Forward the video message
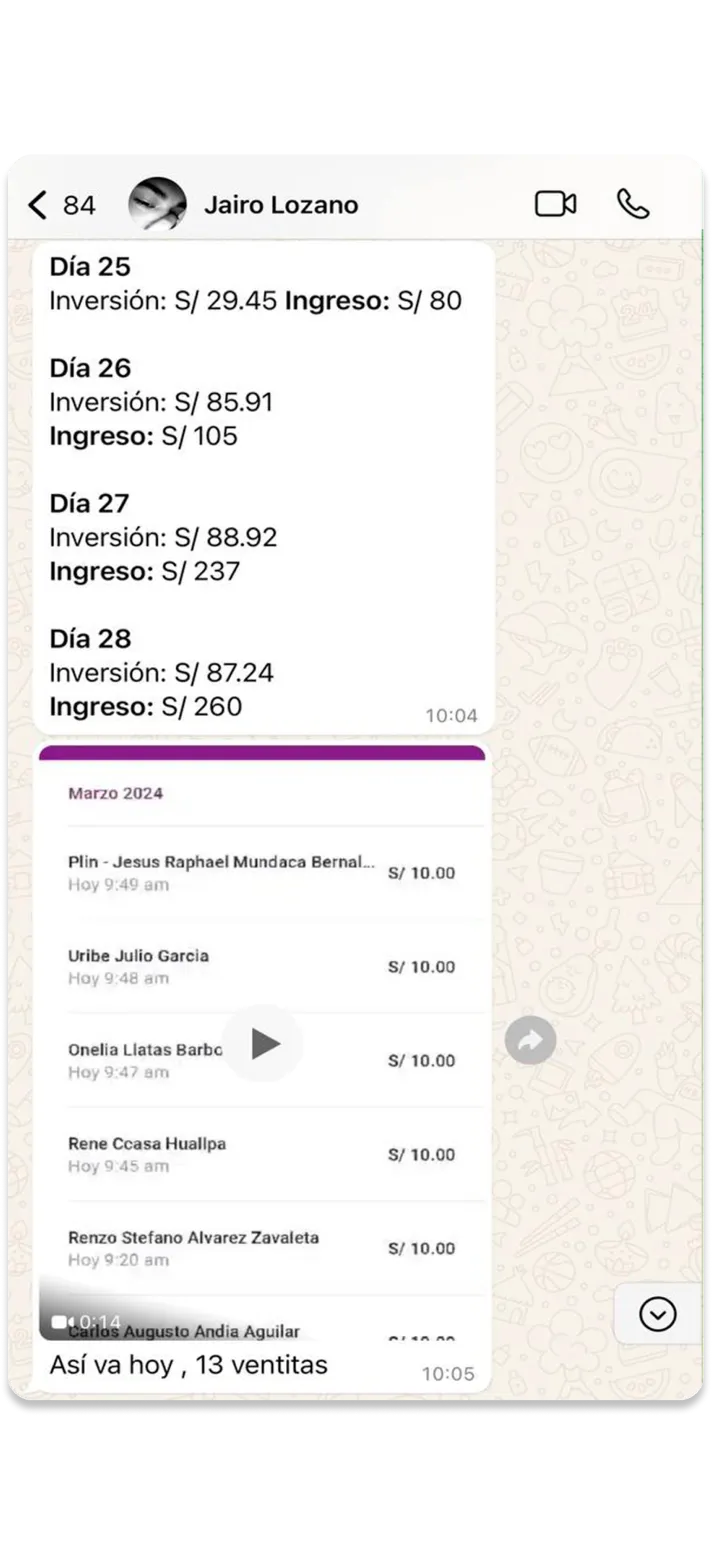The image size is (712, 1568). 530,1041
